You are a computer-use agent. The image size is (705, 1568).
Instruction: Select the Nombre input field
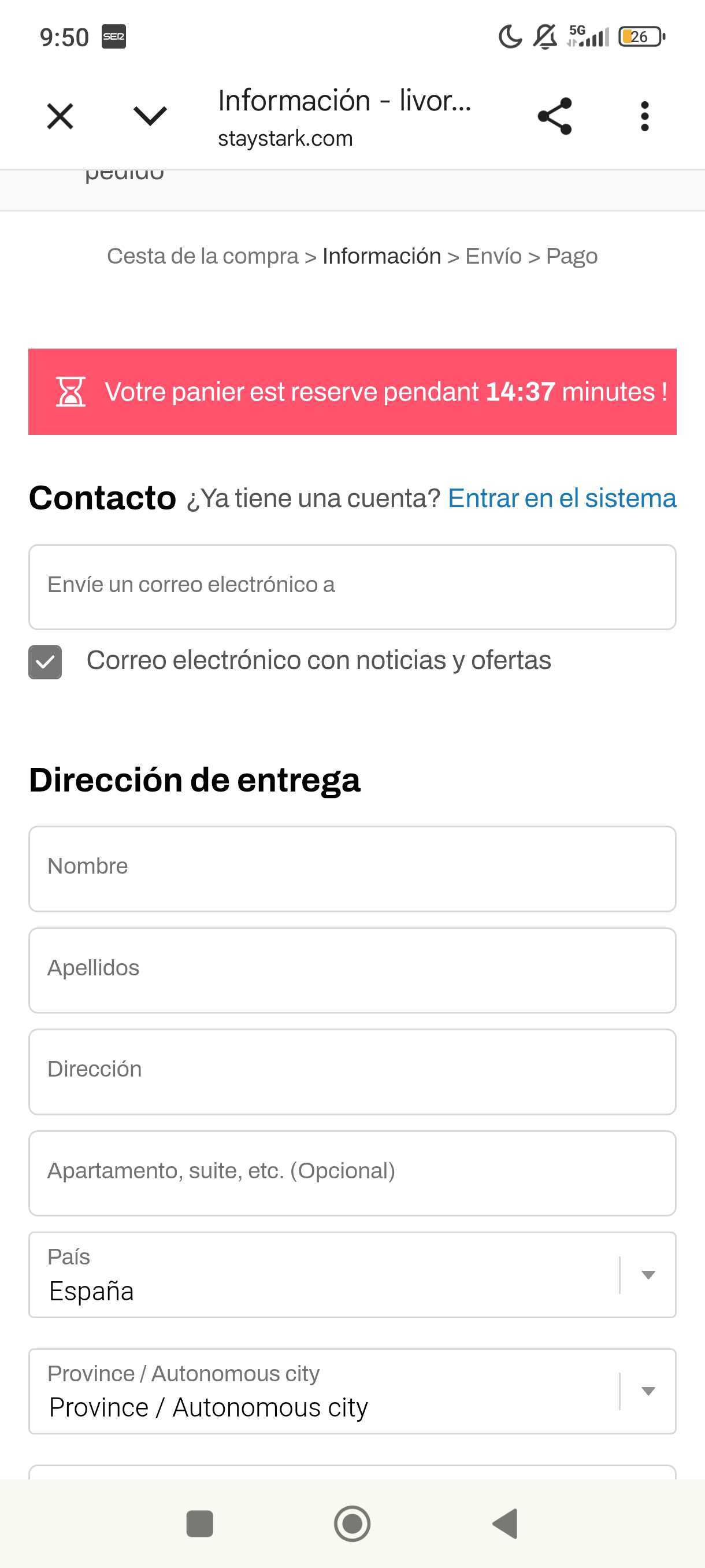[352, 868]
